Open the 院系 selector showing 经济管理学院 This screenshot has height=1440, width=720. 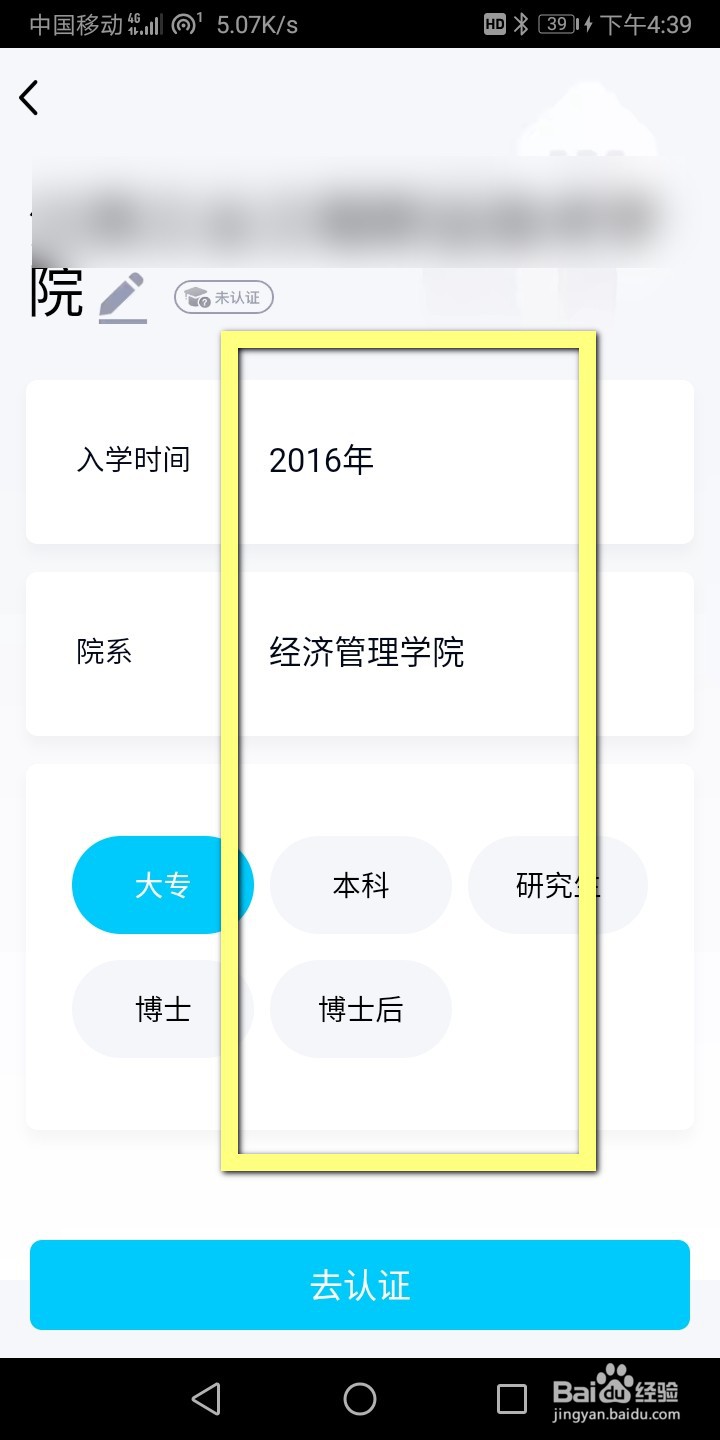360,652
